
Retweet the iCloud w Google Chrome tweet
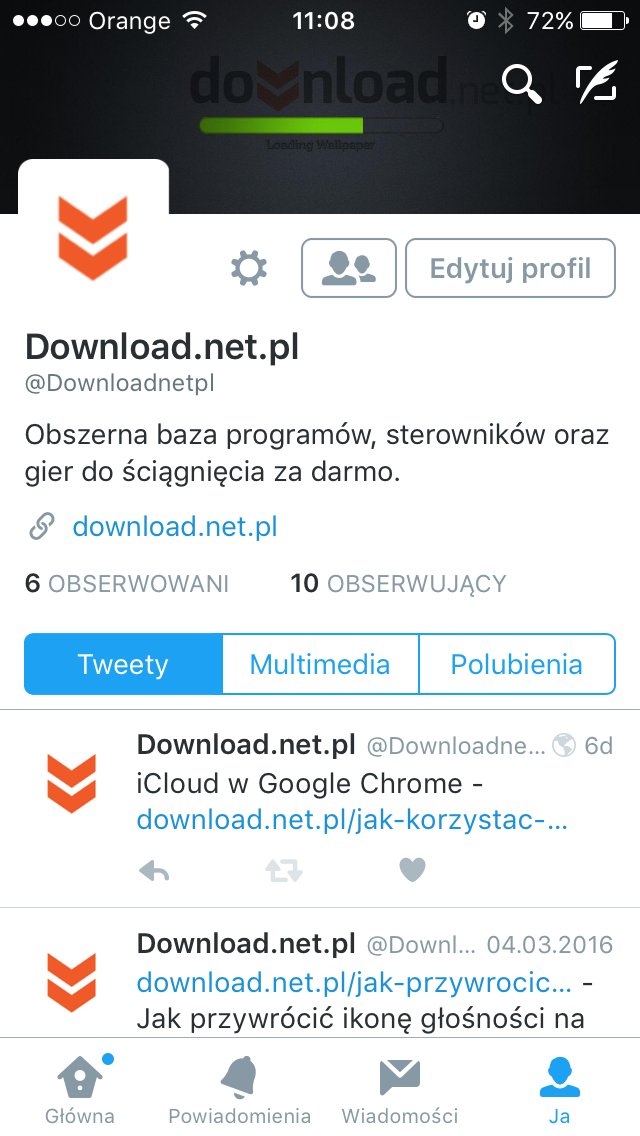[x=283, y=870]
